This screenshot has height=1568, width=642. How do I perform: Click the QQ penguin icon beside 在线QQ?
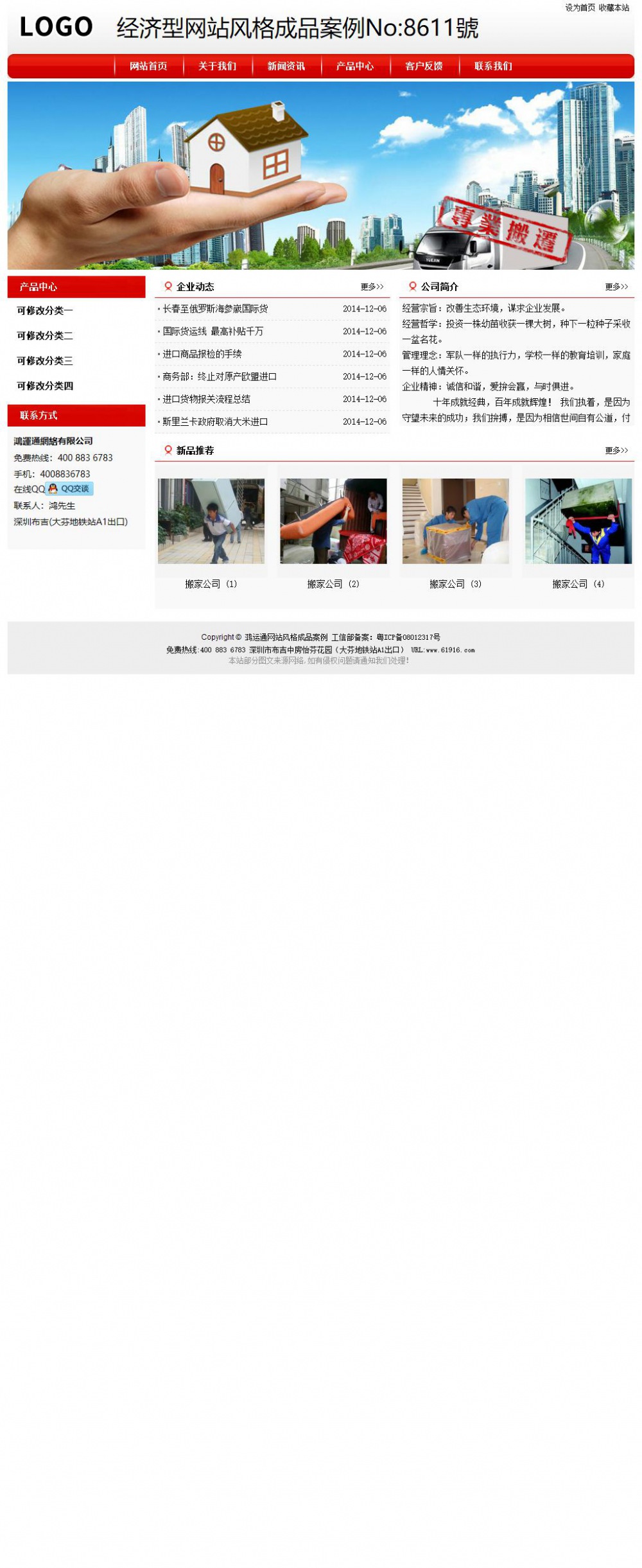[x=53, y=488]
